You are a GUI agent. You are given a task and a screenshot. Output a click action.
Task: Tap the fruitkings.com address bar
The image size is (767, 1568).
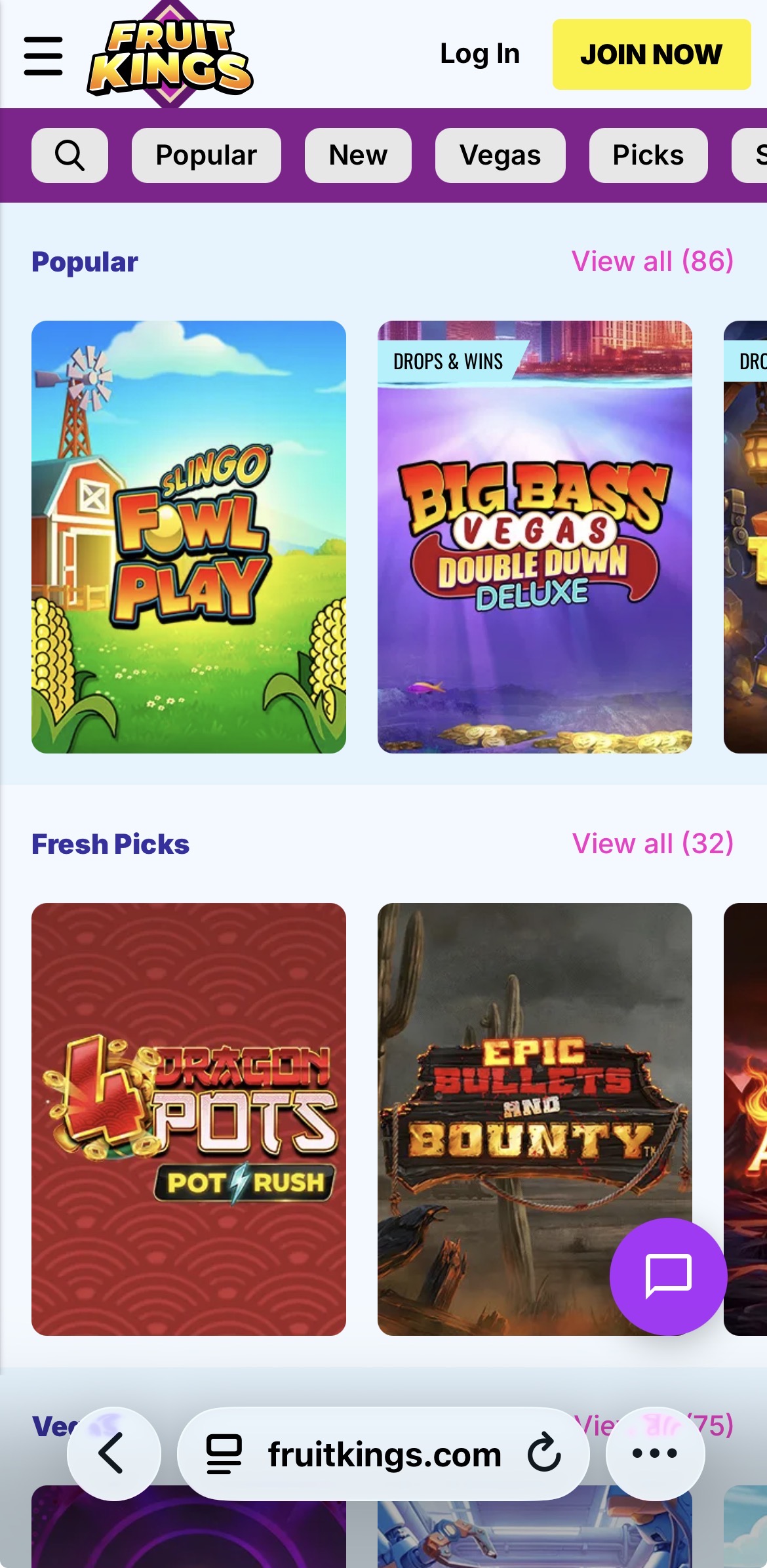[383, 1455]
